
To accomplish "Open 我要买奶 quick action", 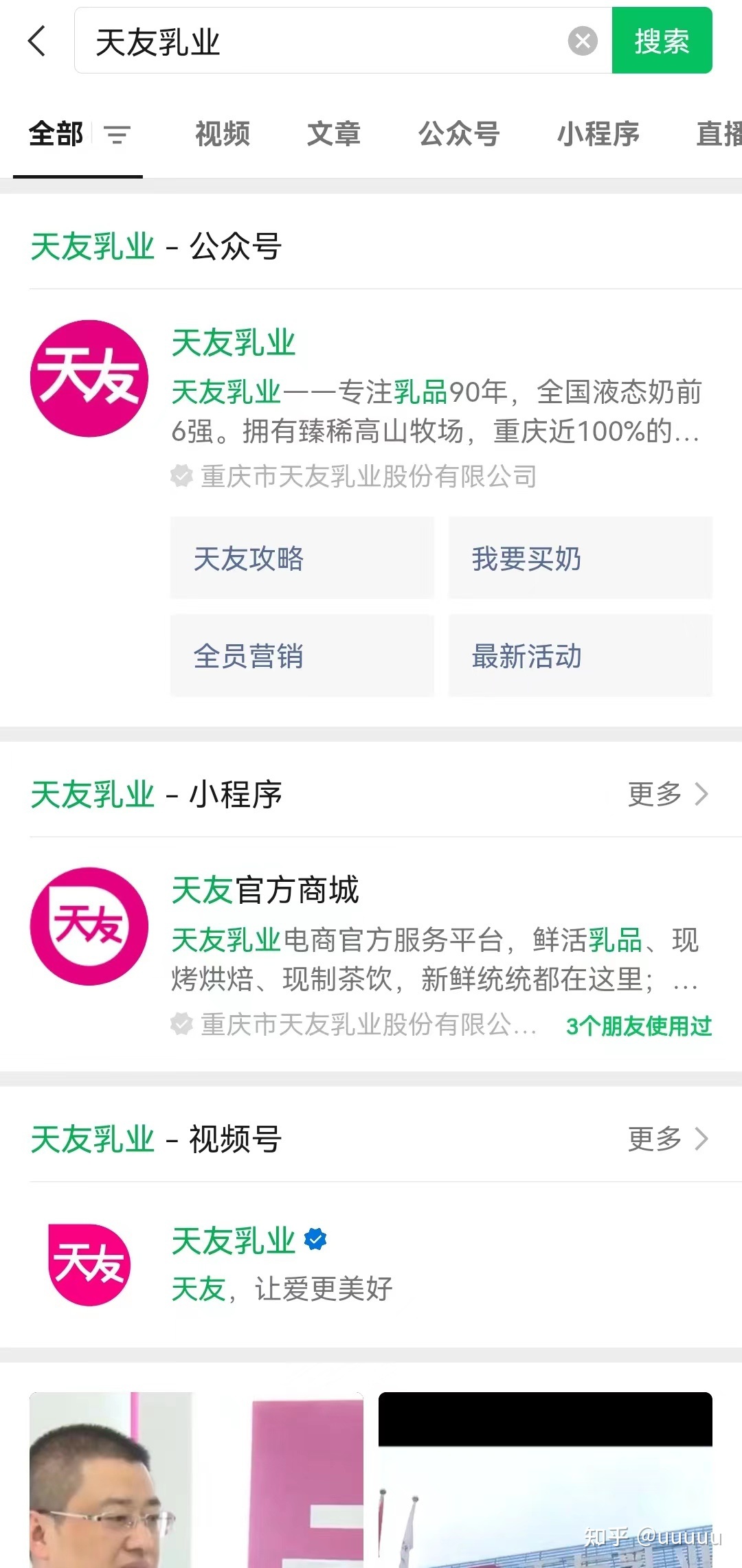I will [x=579, y=559].
